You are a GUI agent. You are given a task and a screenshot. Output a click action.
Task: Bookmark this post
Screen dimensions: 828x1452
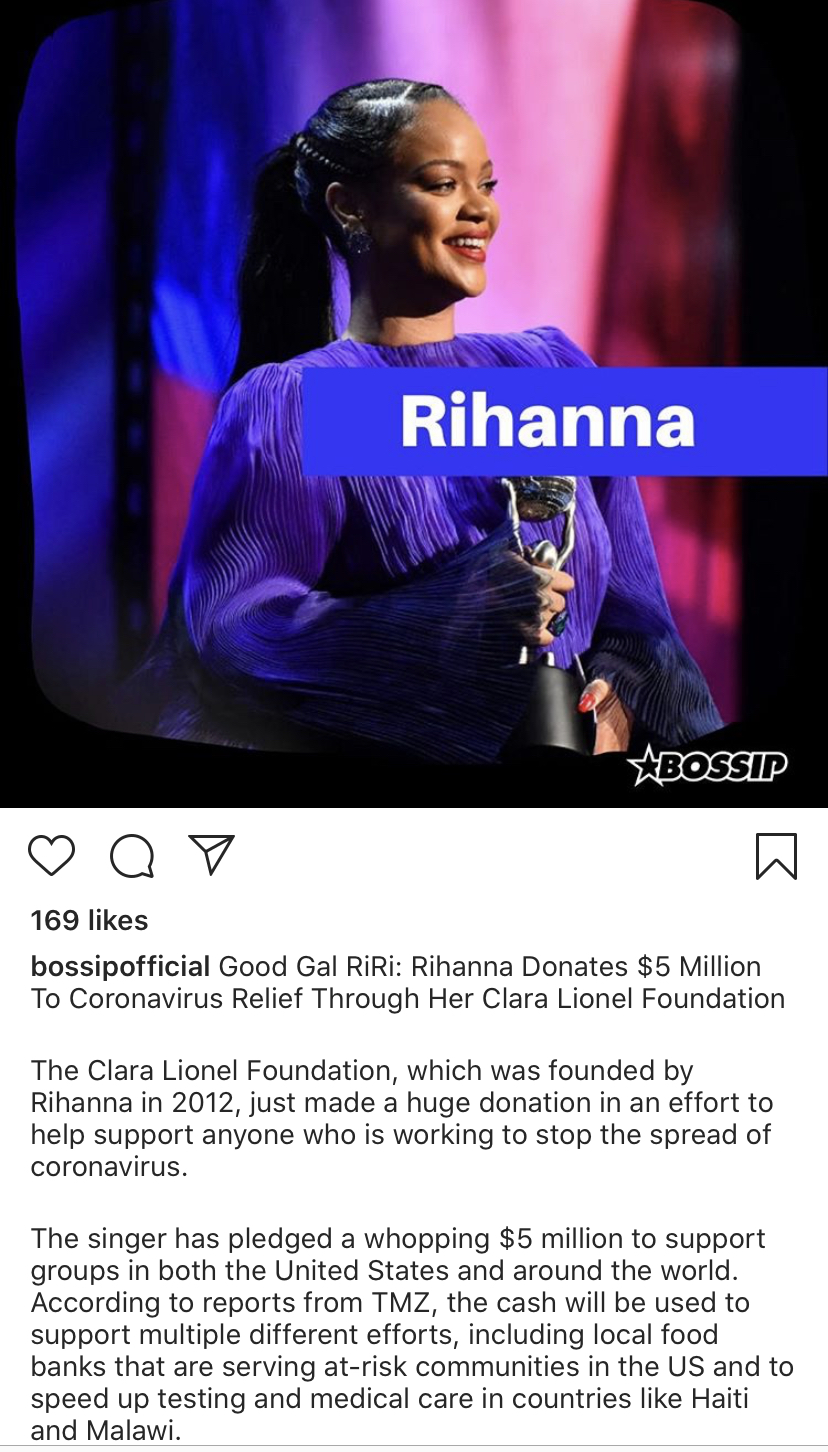(776, 856)
